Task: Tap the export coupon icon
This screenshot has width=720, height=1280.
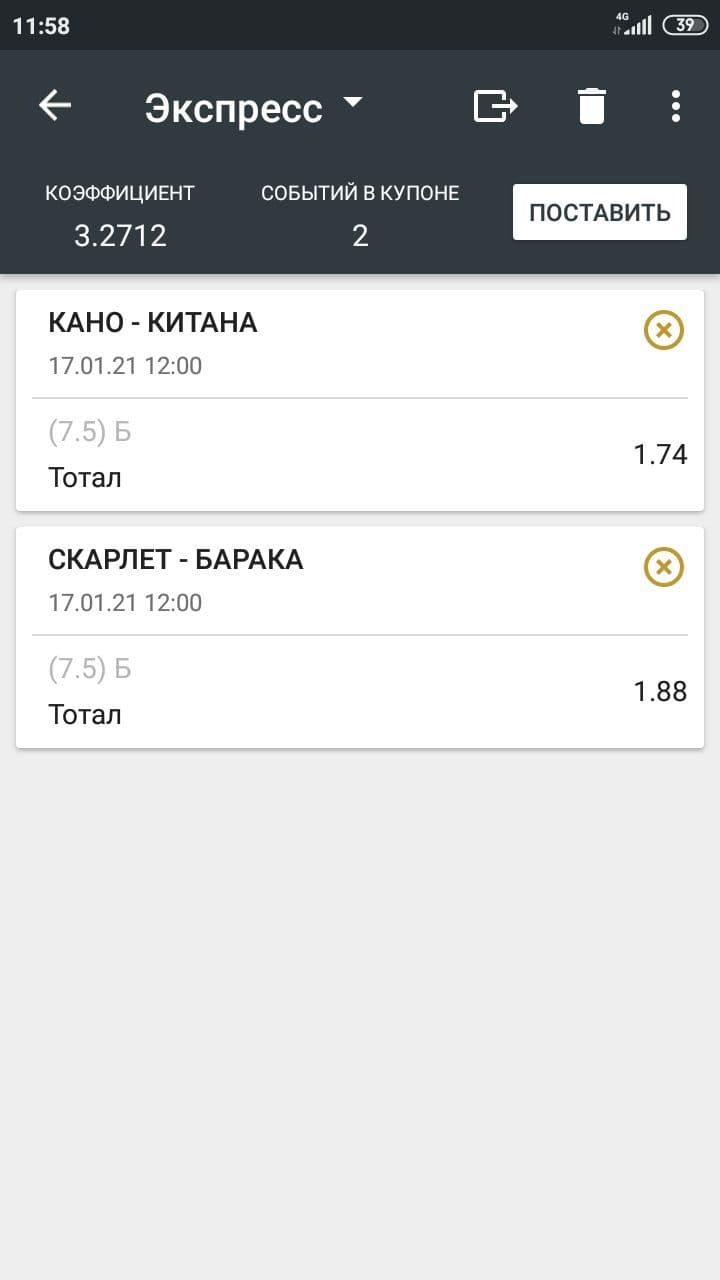Action: 495,105
